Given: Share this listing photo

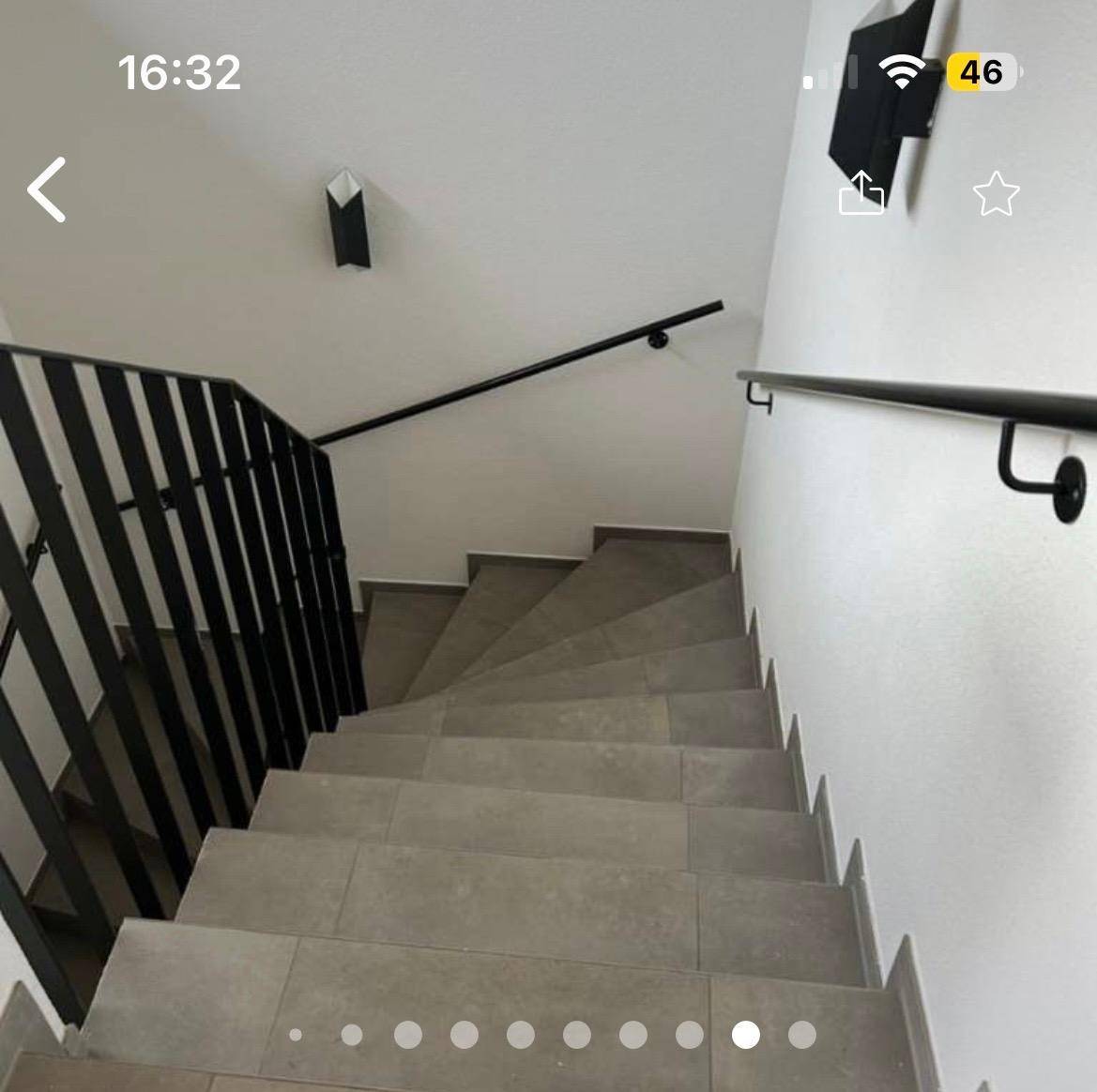Looking at the screenshot, I should tap(861, 194).
